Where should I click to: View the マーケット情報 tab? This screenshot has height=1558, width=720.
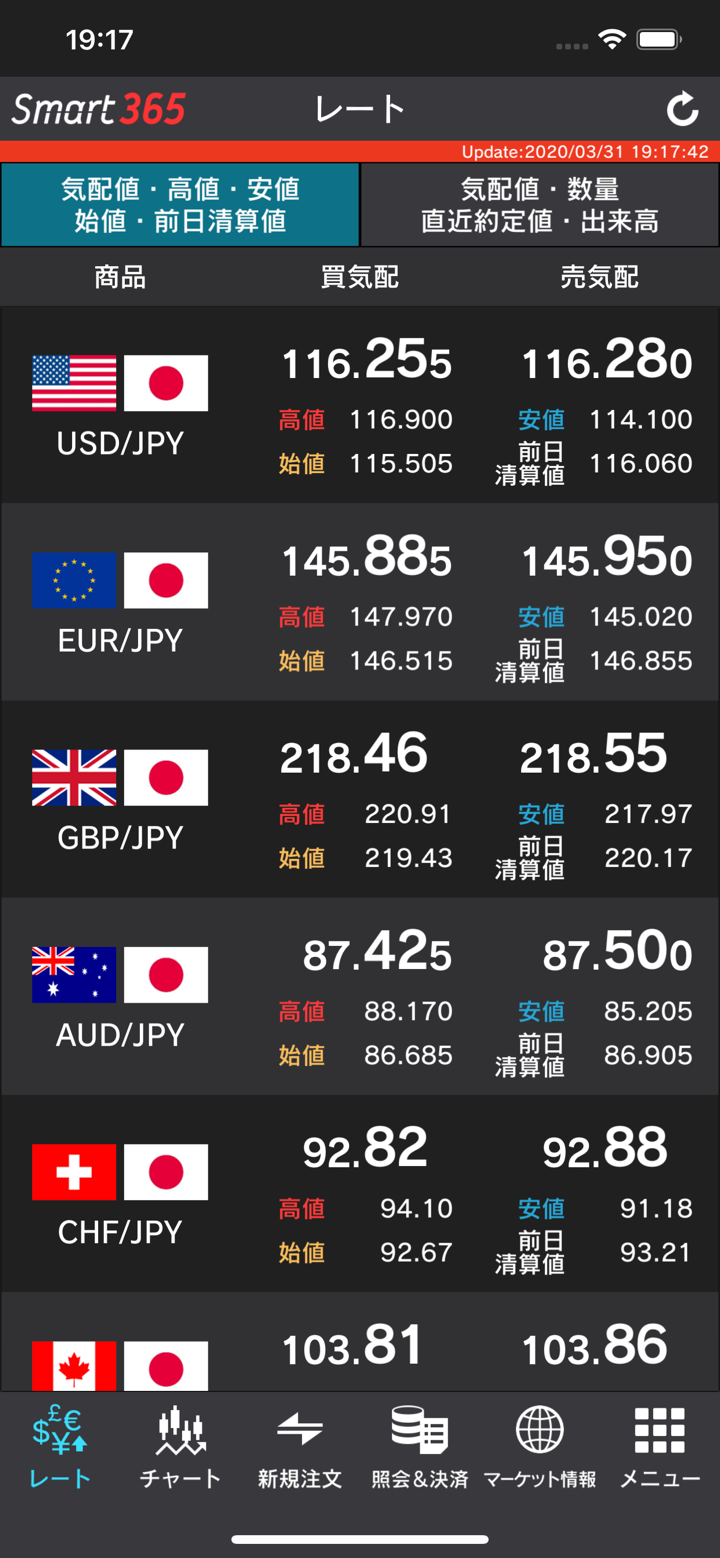tap(540, 1446)
